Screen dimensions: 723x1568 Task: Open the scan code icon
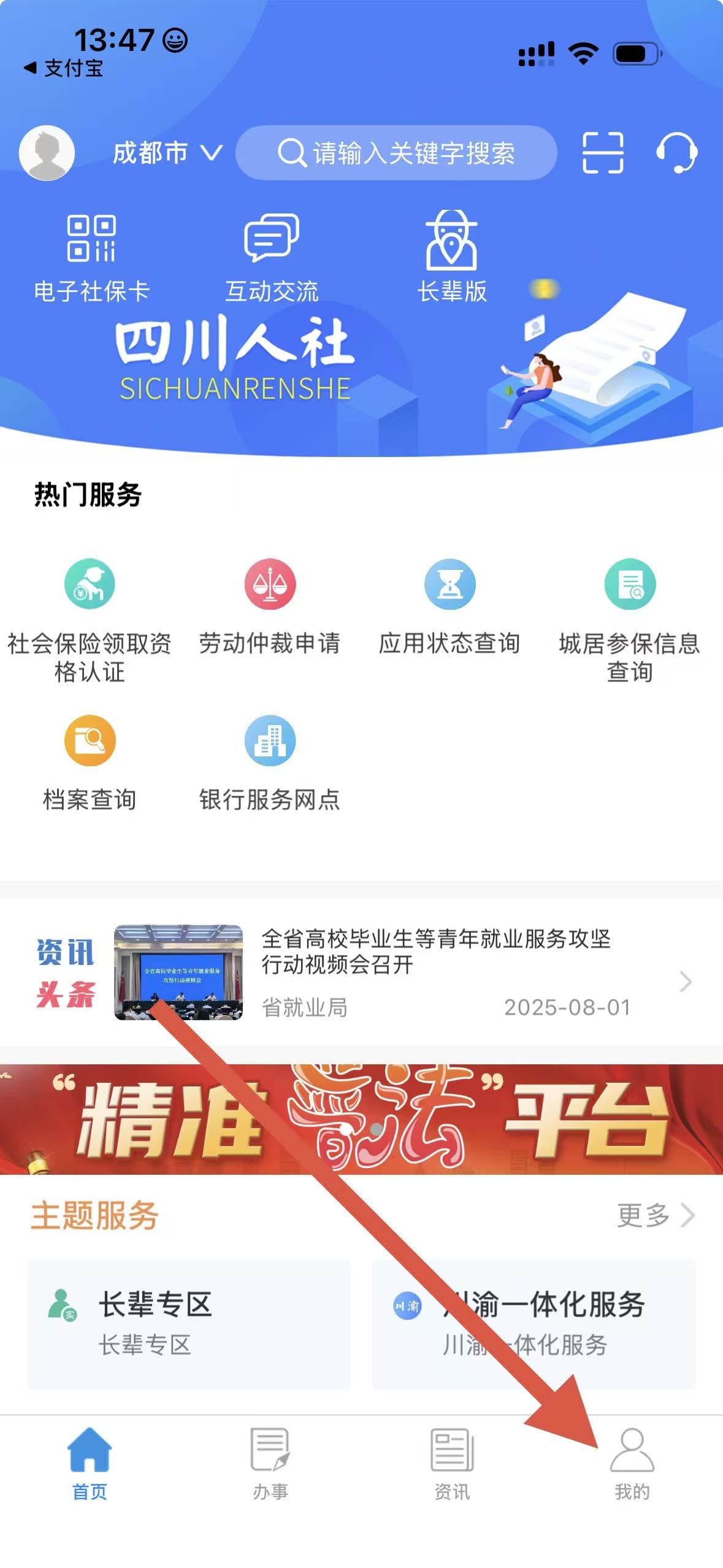pos(602,153)
